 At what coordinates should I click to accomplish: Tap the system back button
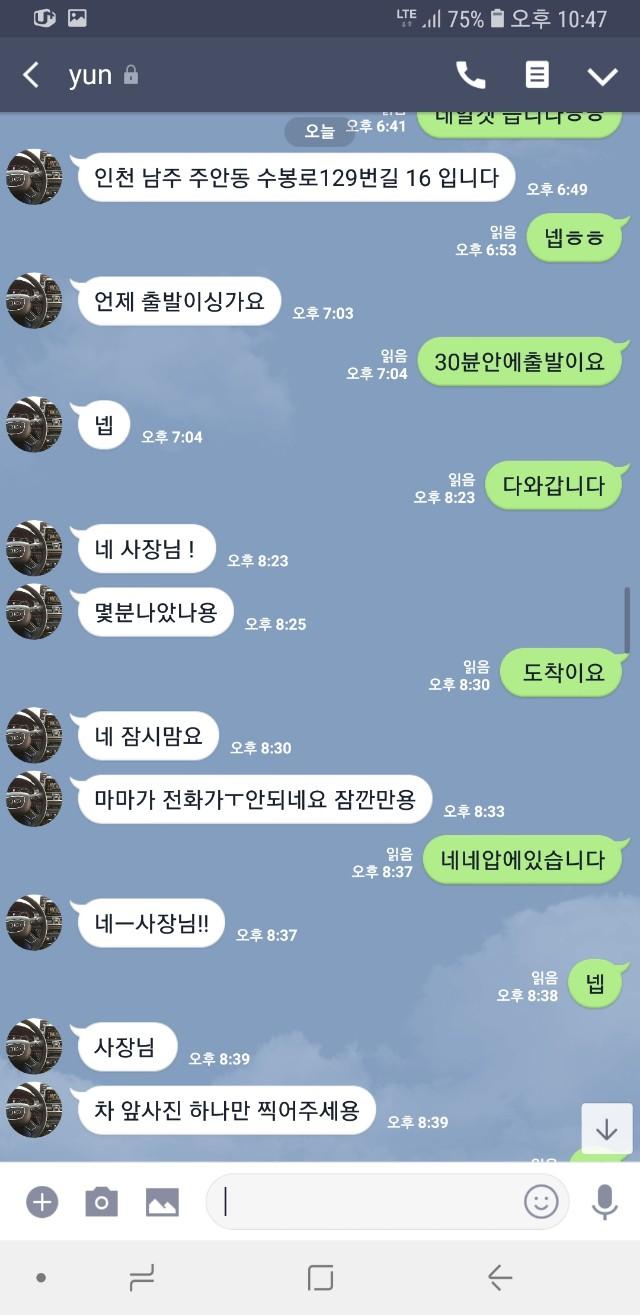[x=499, y=1277]
